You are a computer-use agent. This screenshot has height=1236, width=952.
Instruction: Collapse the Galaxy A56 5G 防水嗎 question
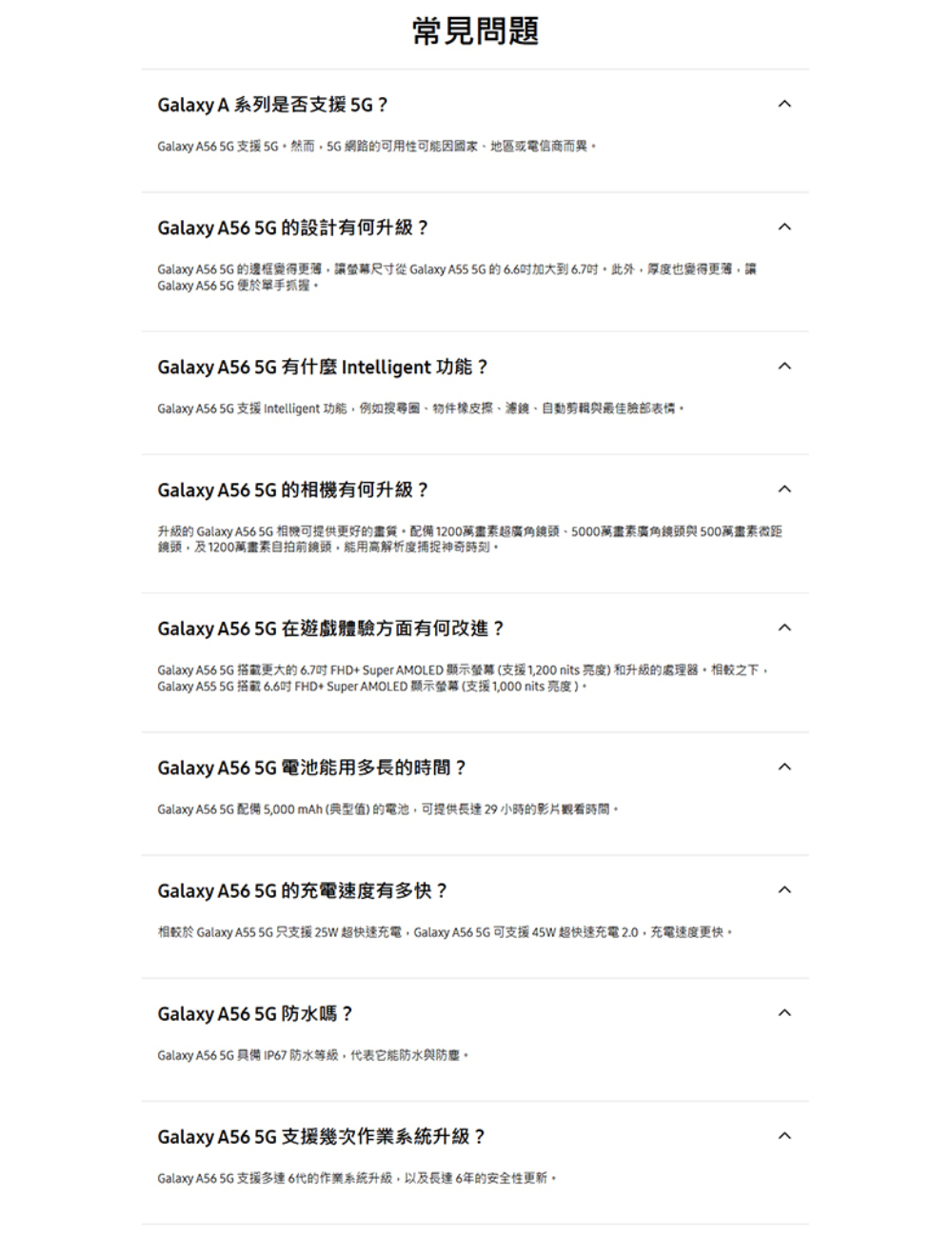click(783, 1013)
